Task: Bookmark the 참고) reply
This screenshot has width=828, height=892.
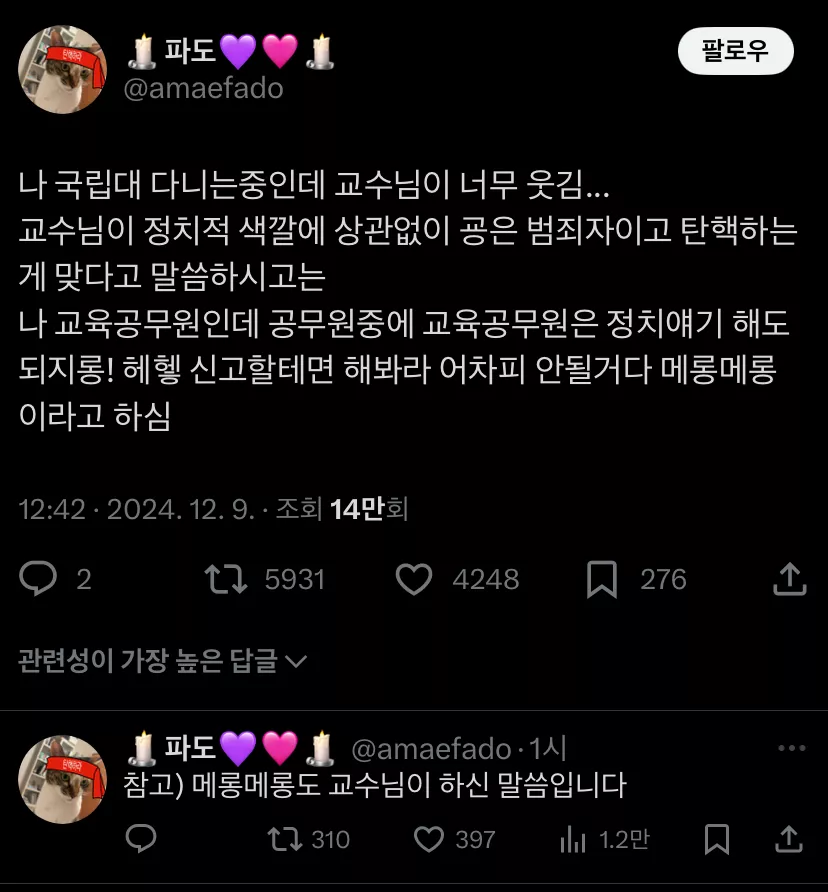Action: click(716, 839)
